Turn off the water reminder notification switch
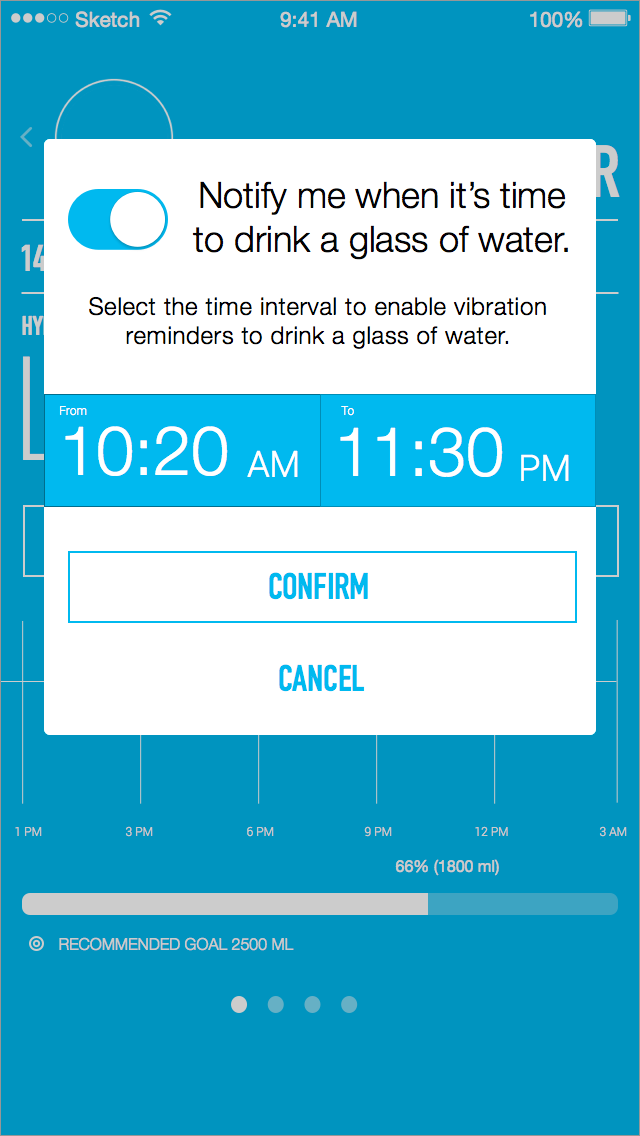 [117, 219]
